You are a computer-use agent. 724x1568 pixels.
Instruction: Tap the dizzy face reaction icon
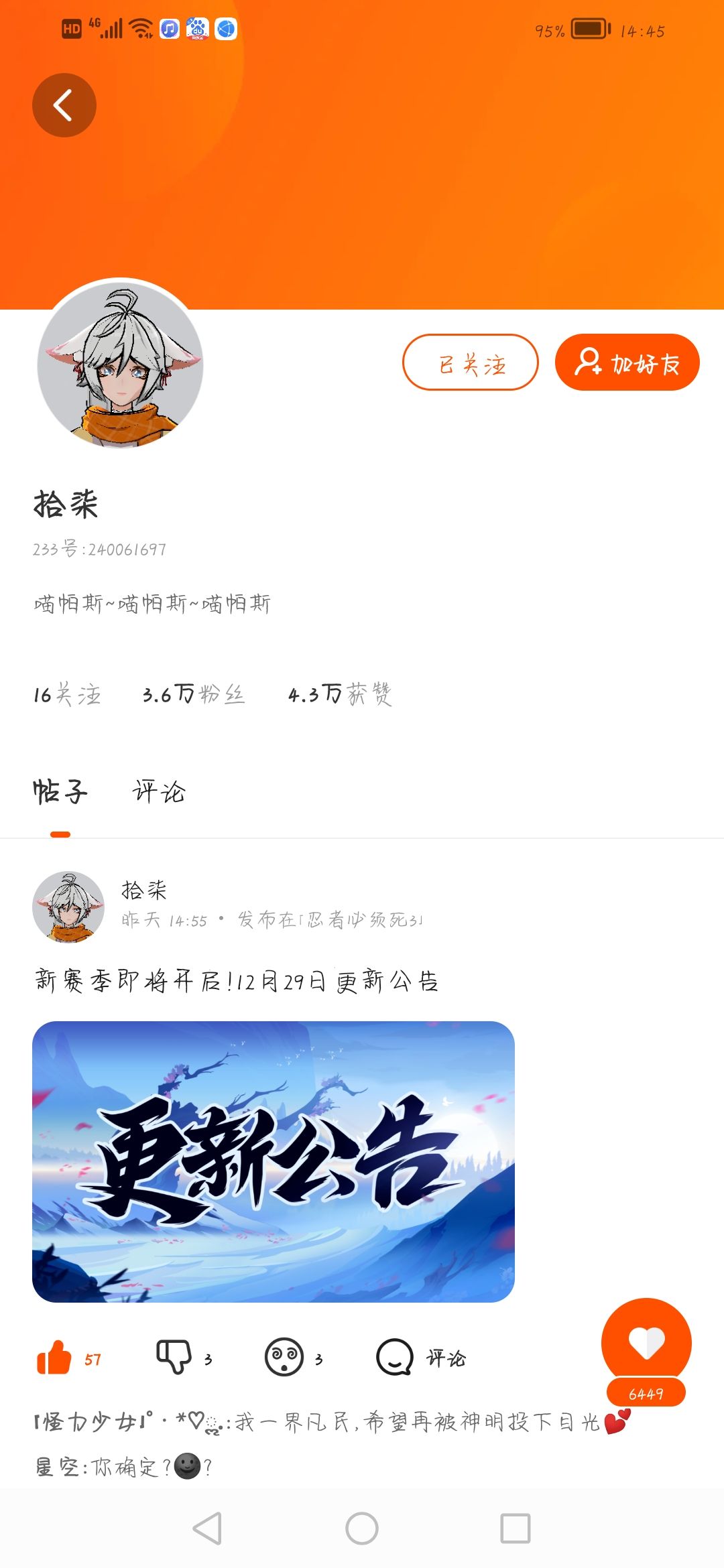(x=284, y=1358)
